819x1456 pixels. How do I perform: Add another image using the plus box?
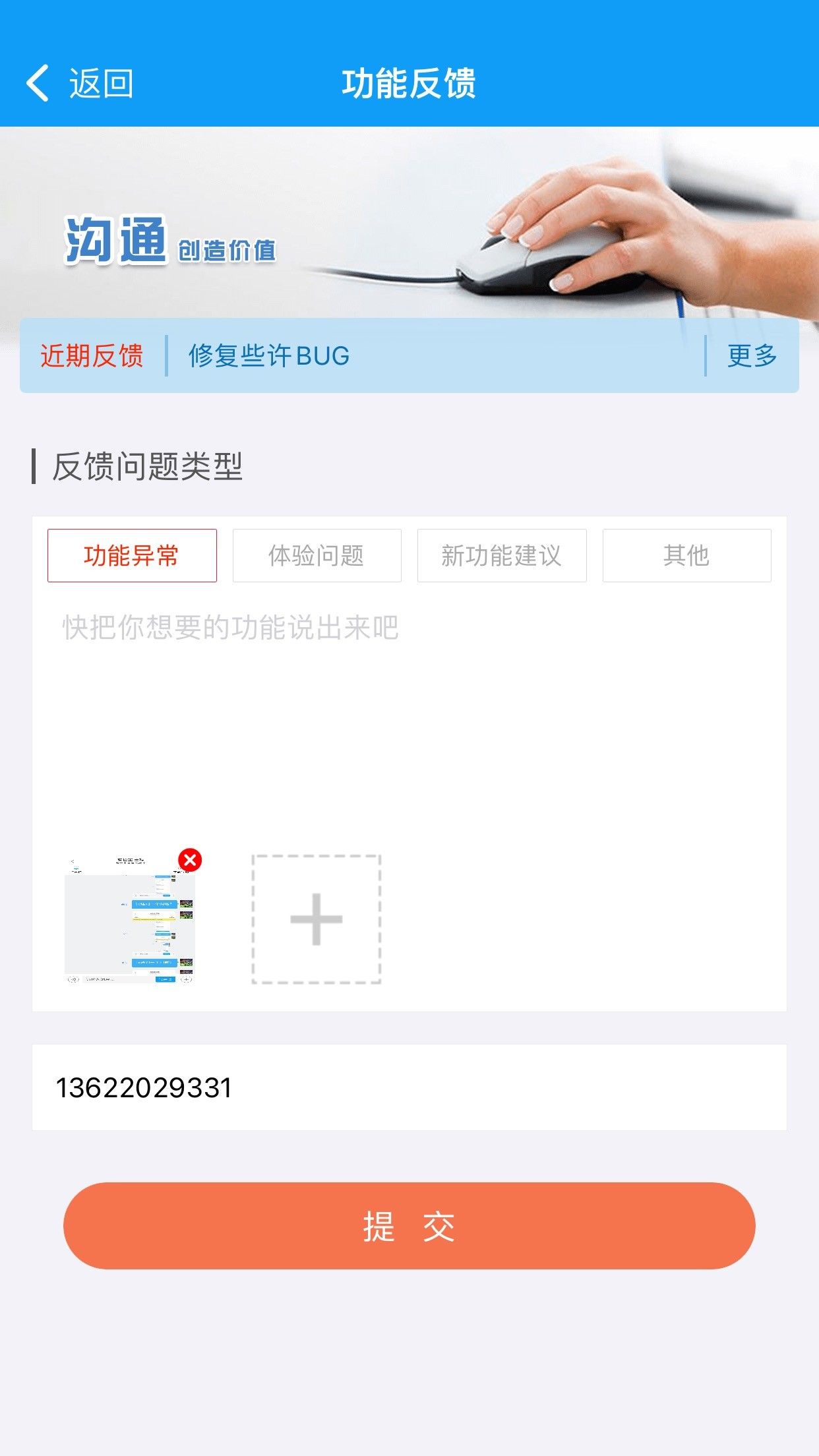317,919
